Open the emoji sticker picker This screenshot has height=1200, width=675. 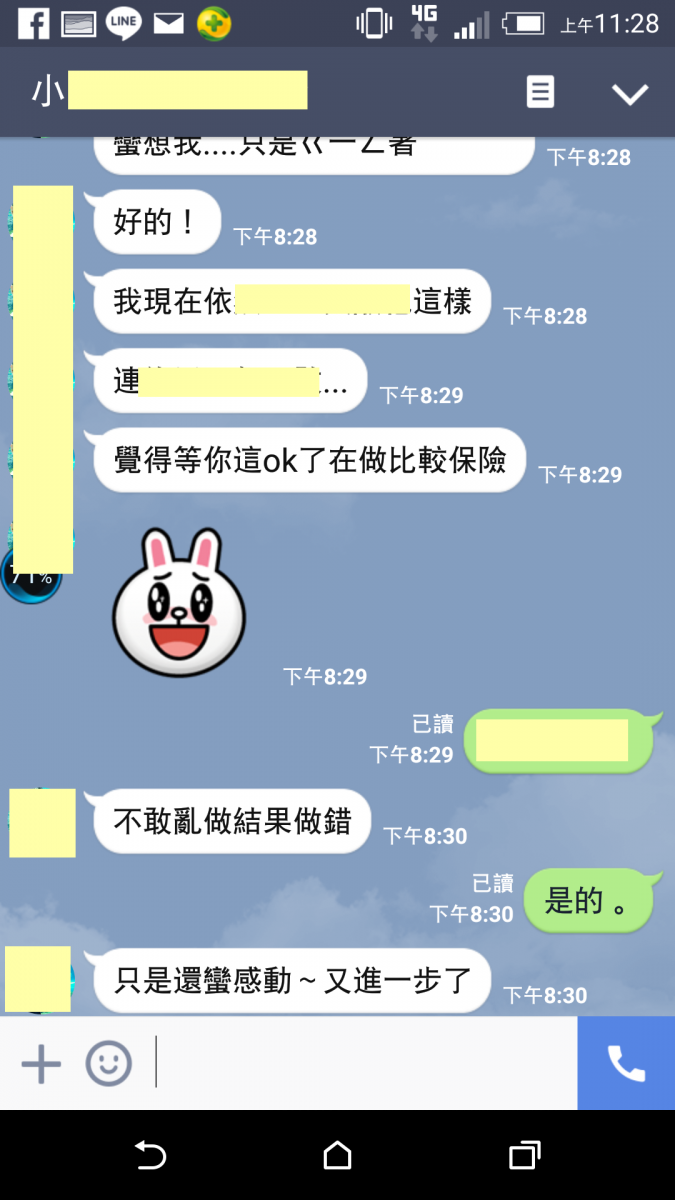click(x=108, y=1064)
